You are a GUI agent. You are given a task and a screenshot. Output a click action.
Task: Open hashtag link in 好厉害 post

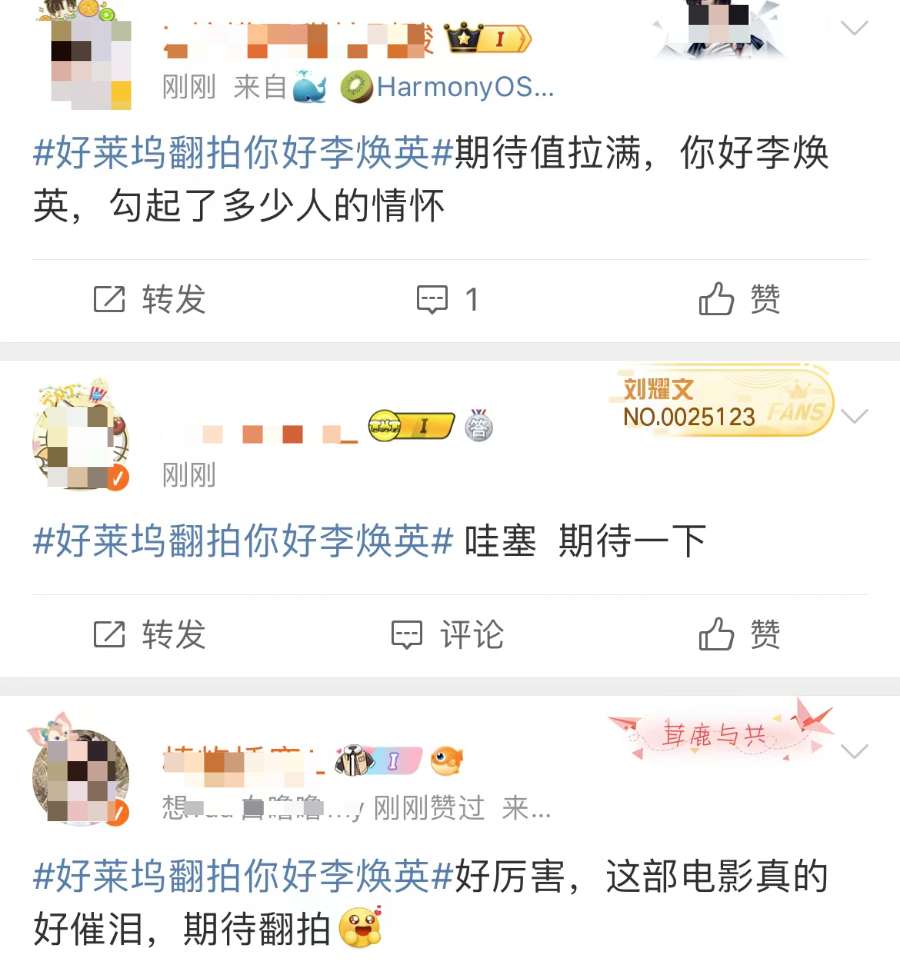pyautogui.click(x=244, y=877)
